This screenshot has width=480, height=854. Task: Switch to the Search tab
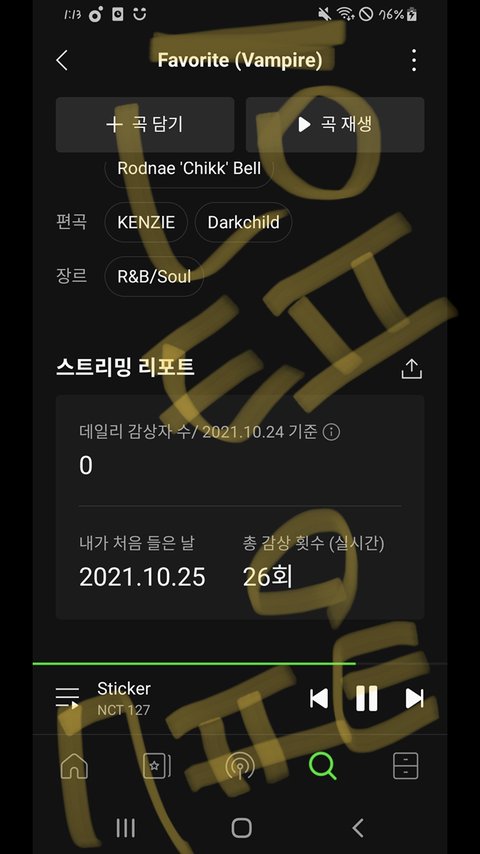tap(323, 766)
